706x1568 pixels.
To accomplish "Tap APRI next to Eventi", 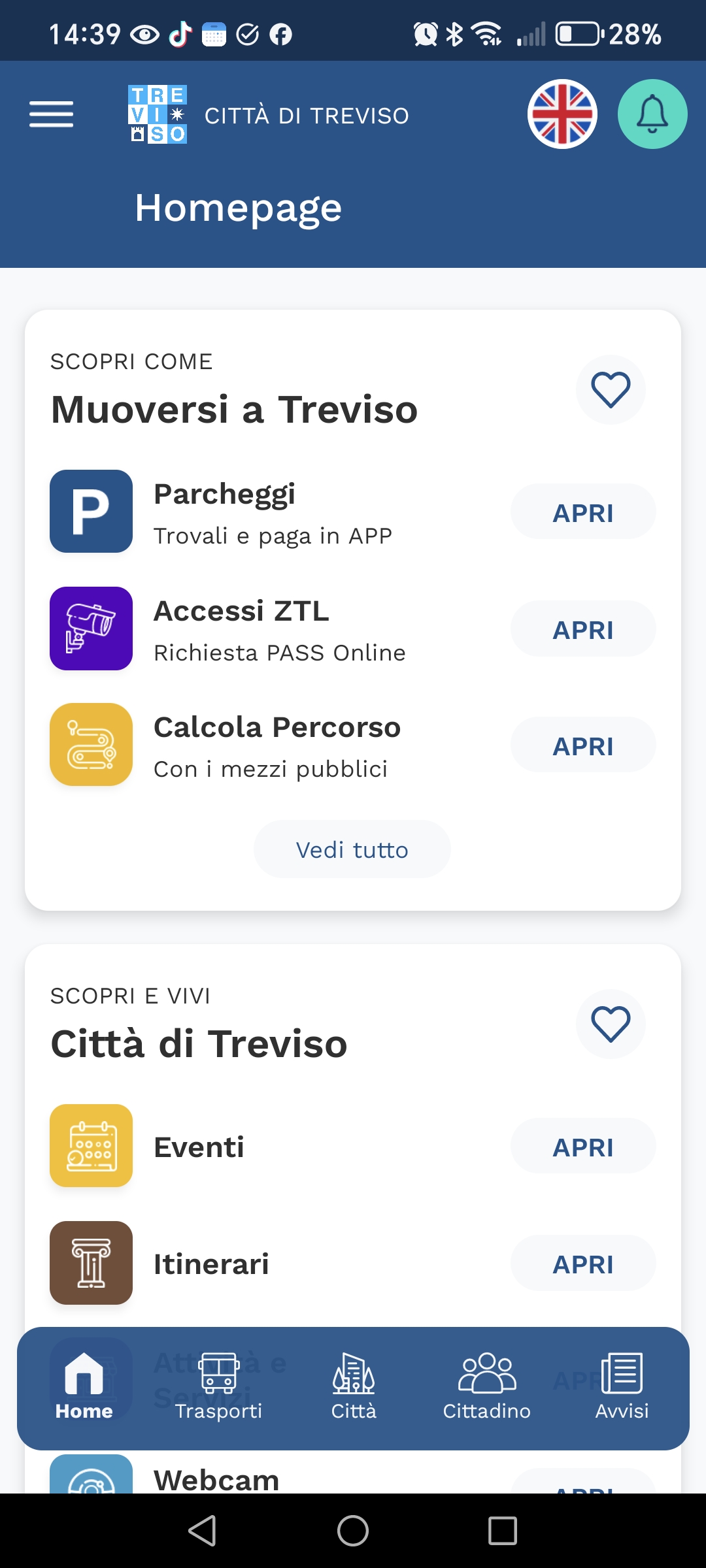I will pyautogui.click(x=583, y=1146).
